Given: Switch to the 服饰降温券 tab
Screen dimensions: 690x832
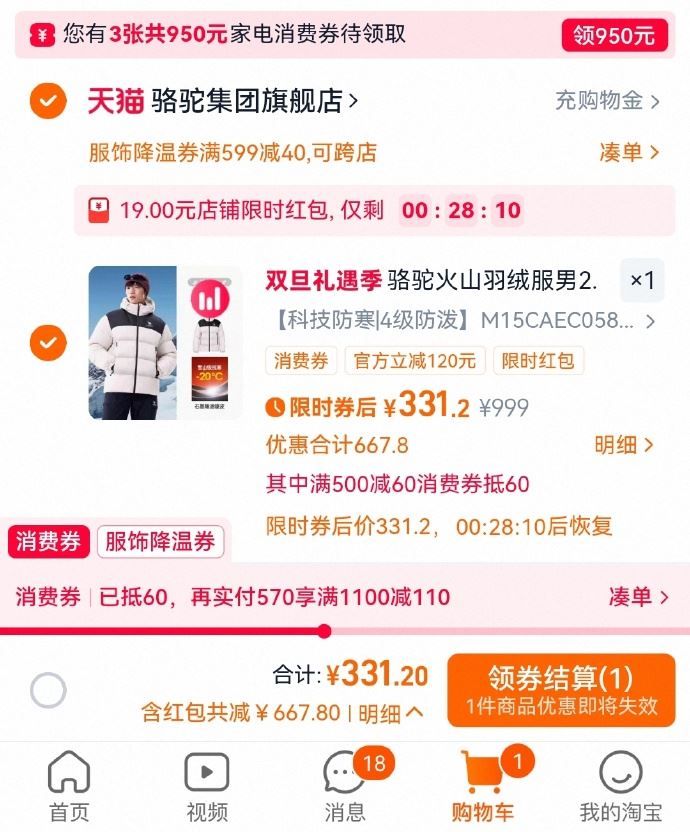Looking at the screenshot, I should pos(160,543).
